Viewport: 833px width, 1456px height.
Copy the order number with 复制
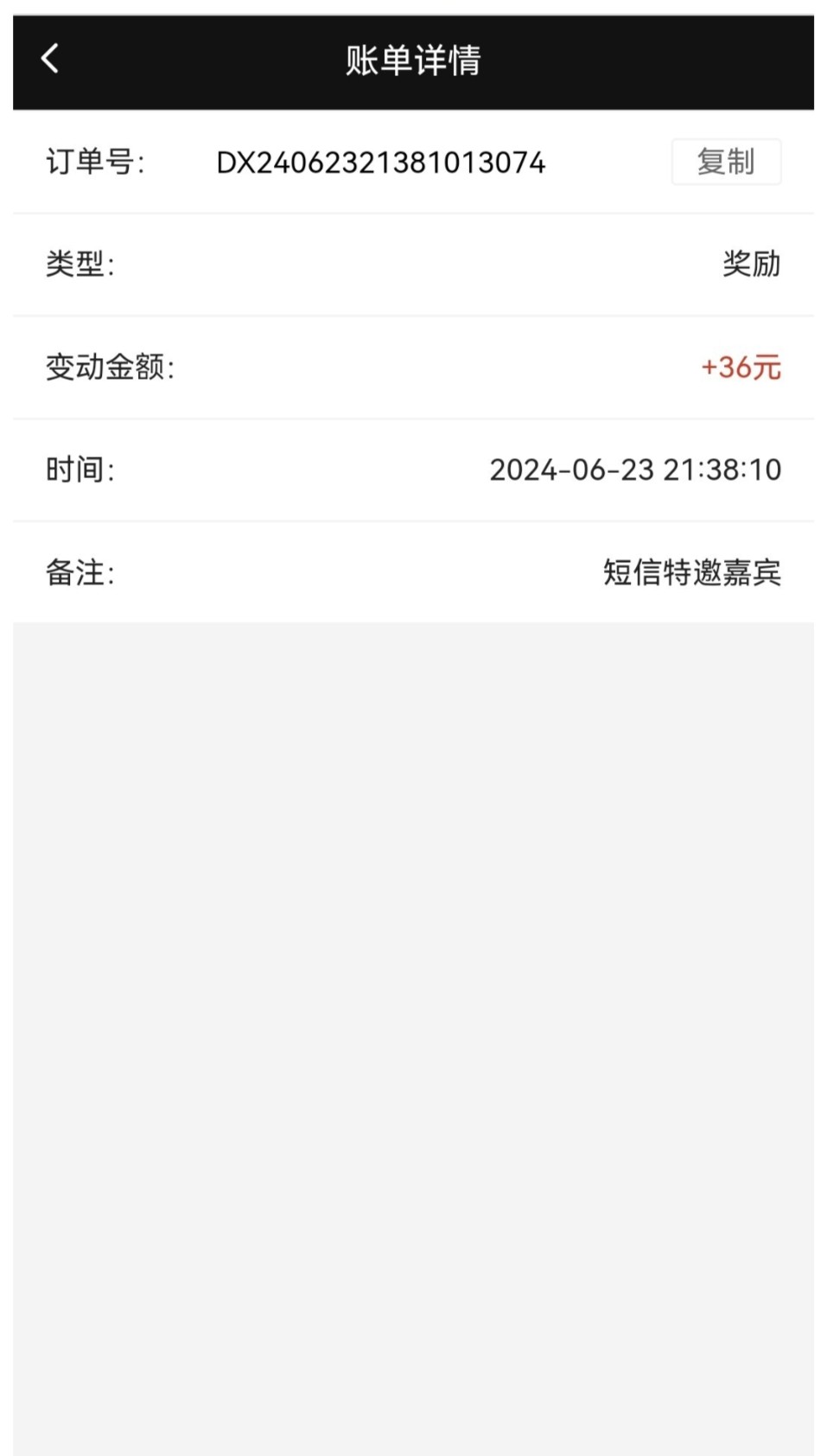coord(726,162)
